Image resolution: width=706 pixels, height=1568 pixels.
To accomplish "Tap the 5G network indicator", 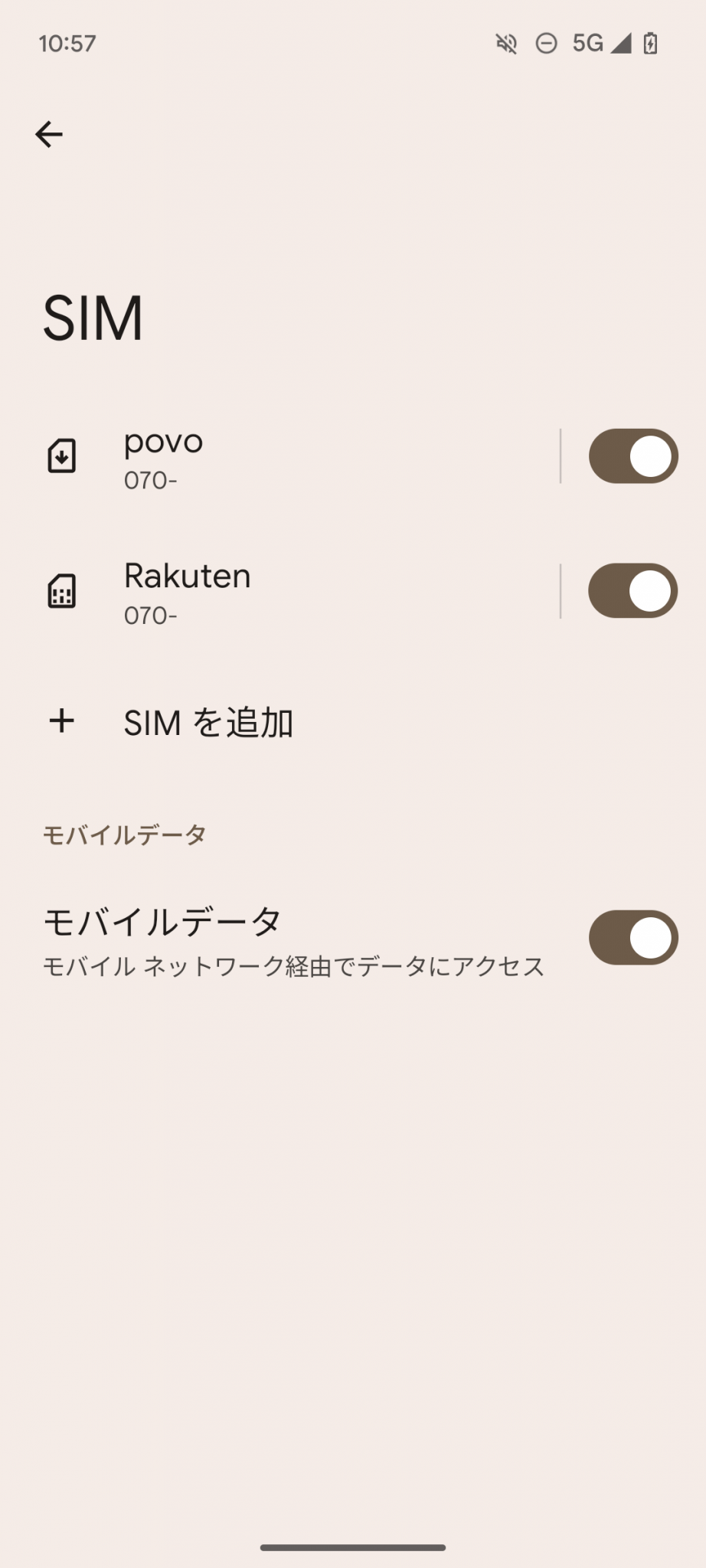I will (587, 44).
